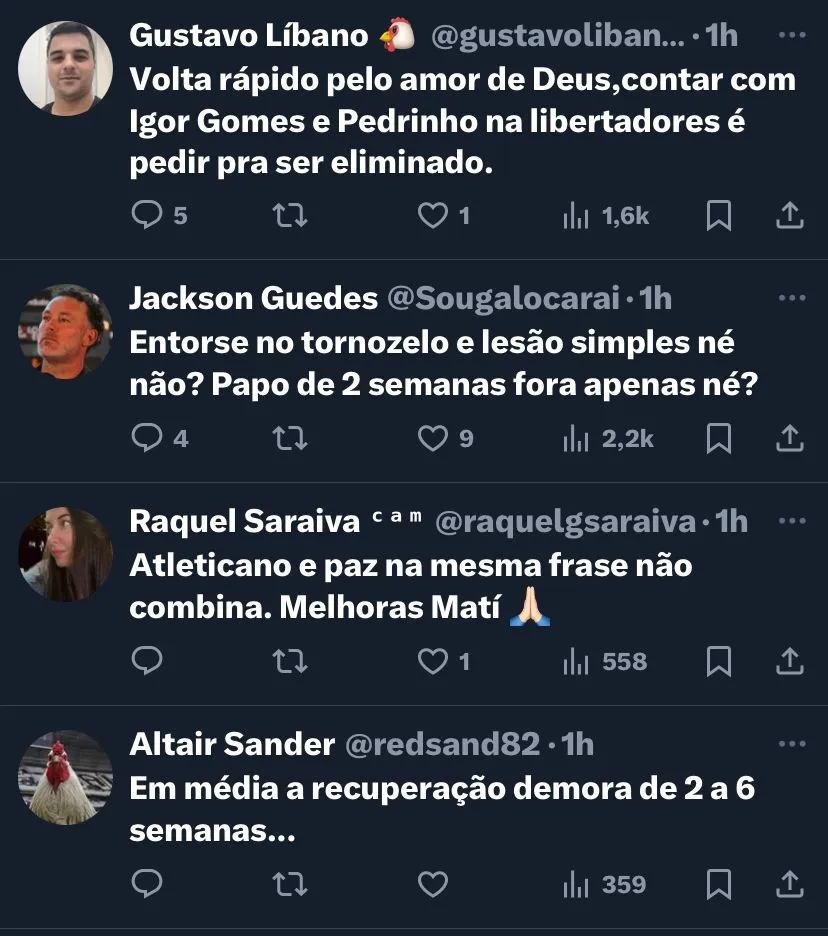
Task: Repost Jackson Guedes' tweet
Action: coord(290,437)
